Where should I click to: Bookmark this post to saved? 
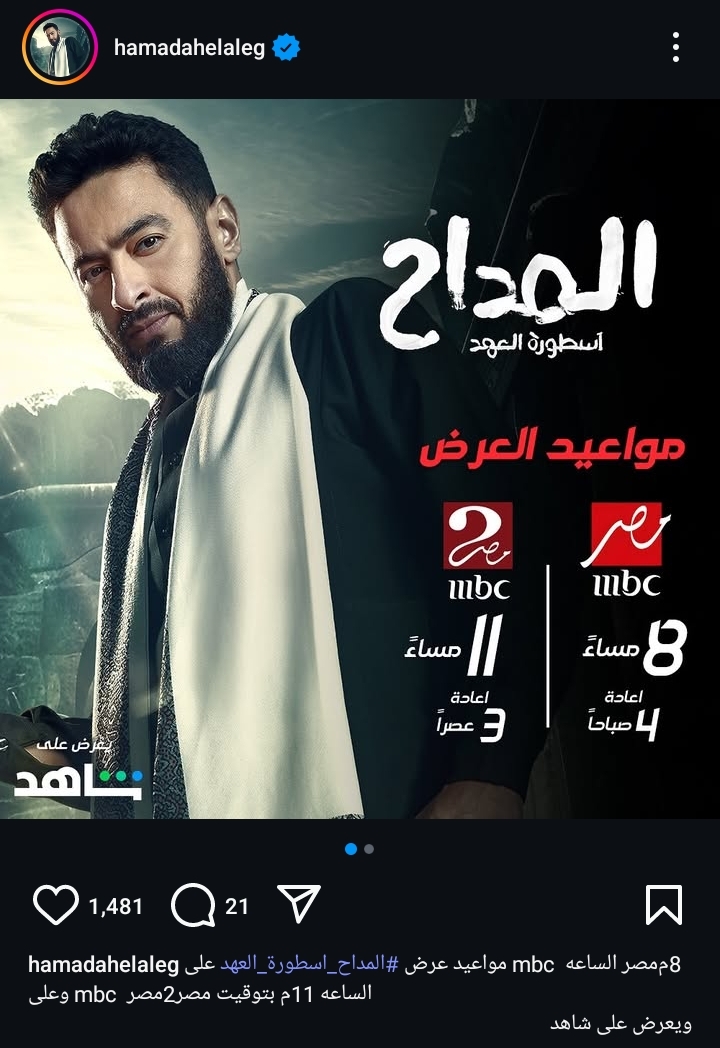pyautogui.click(x=664, y=906)
